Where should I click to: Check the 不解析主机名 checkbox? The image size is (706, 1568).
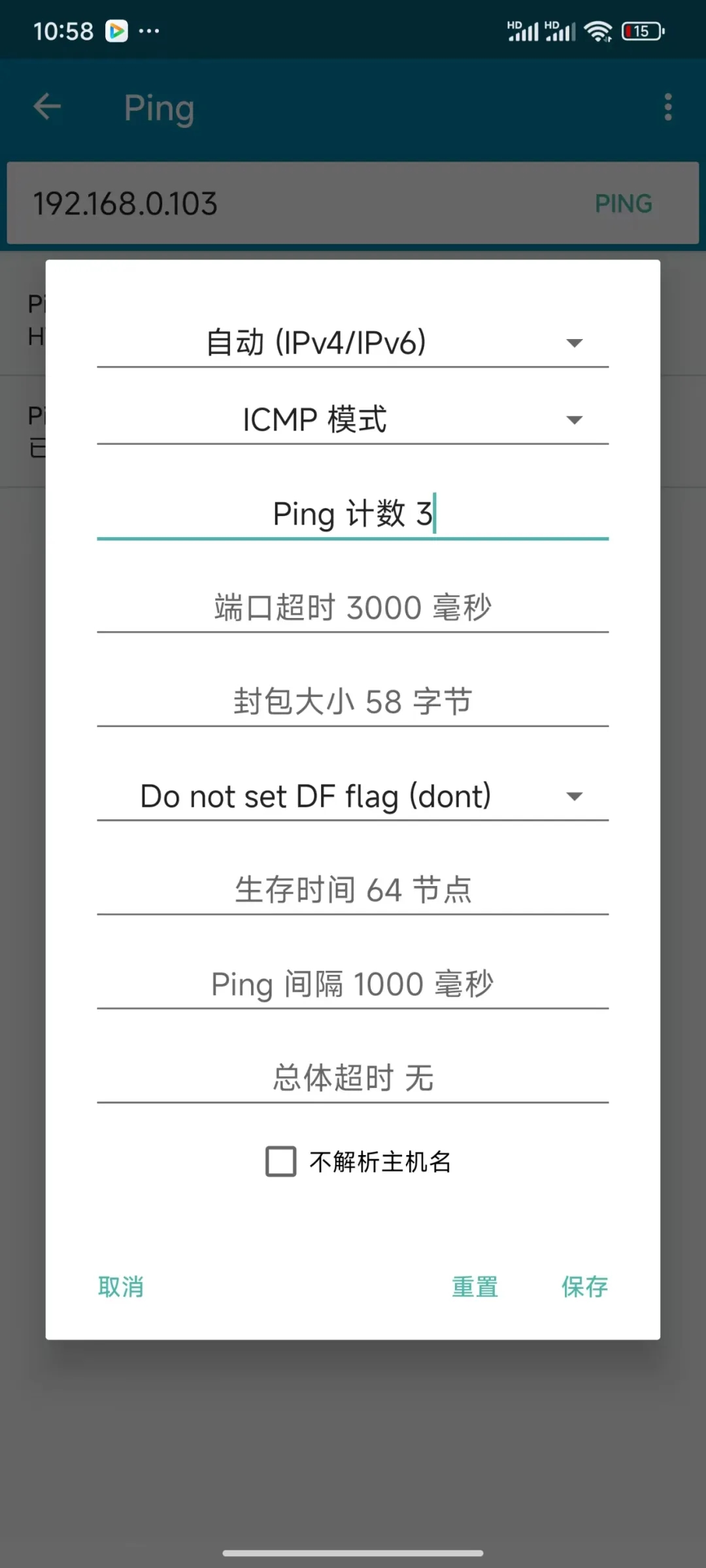pyautogui.click(x=281, y=1162)
